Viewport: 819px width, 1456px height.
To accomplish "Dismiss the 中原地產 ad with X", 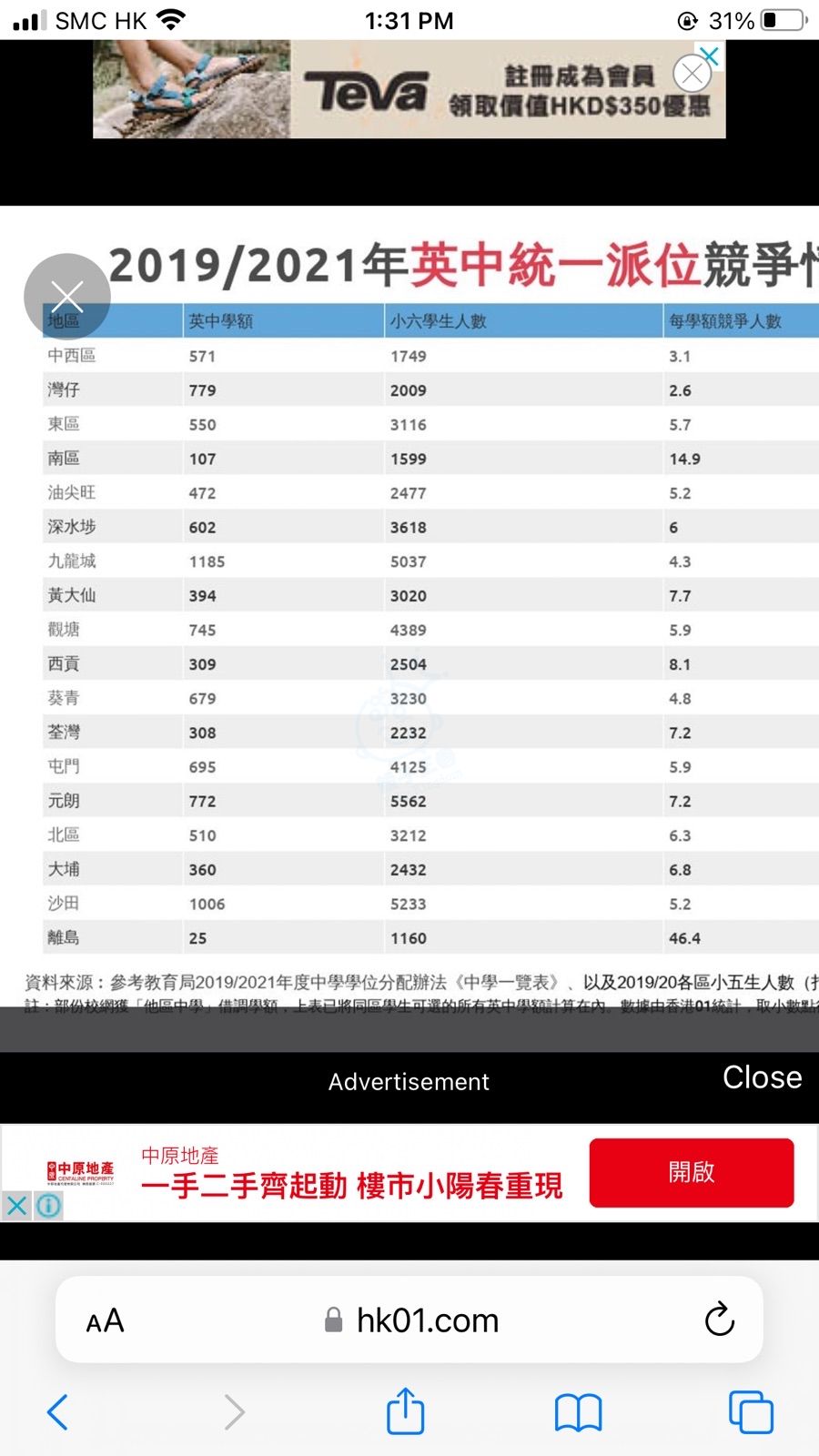I will [x=16, y=1206].
